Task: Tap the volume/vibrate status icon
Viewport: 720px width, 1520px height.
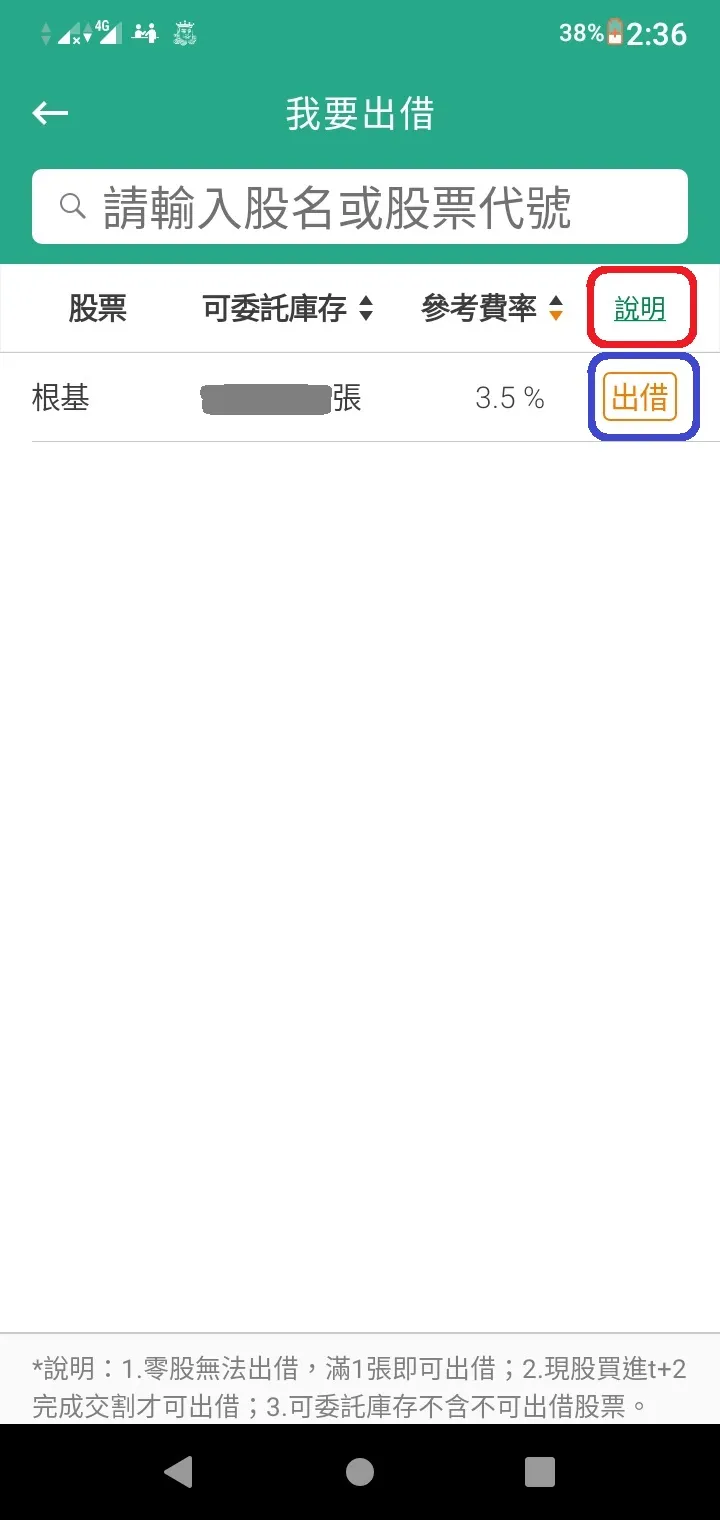Action: pyautogui.click(x=47, y=32)
